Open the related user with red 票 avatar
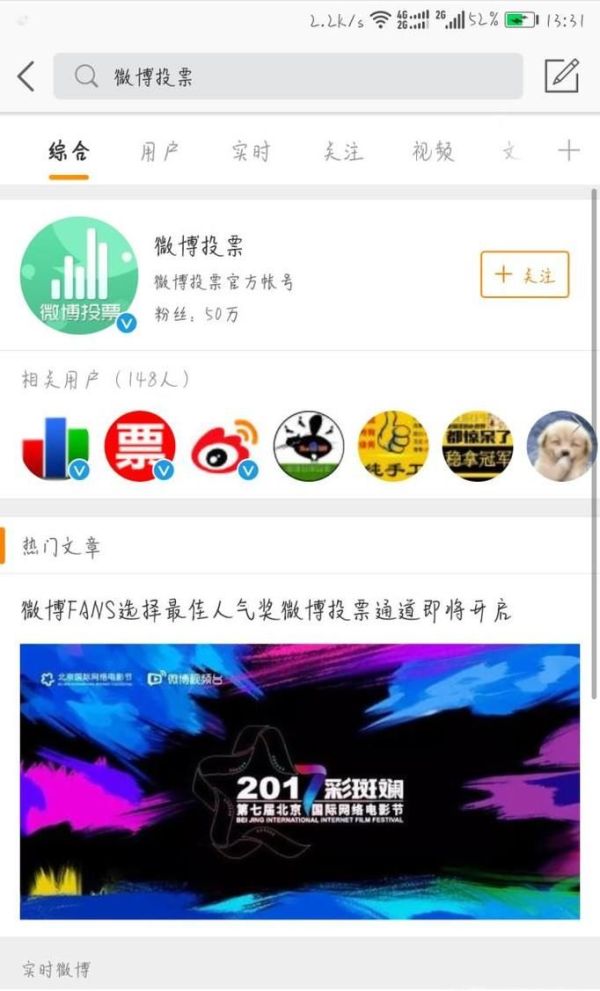 pos(140,446)
